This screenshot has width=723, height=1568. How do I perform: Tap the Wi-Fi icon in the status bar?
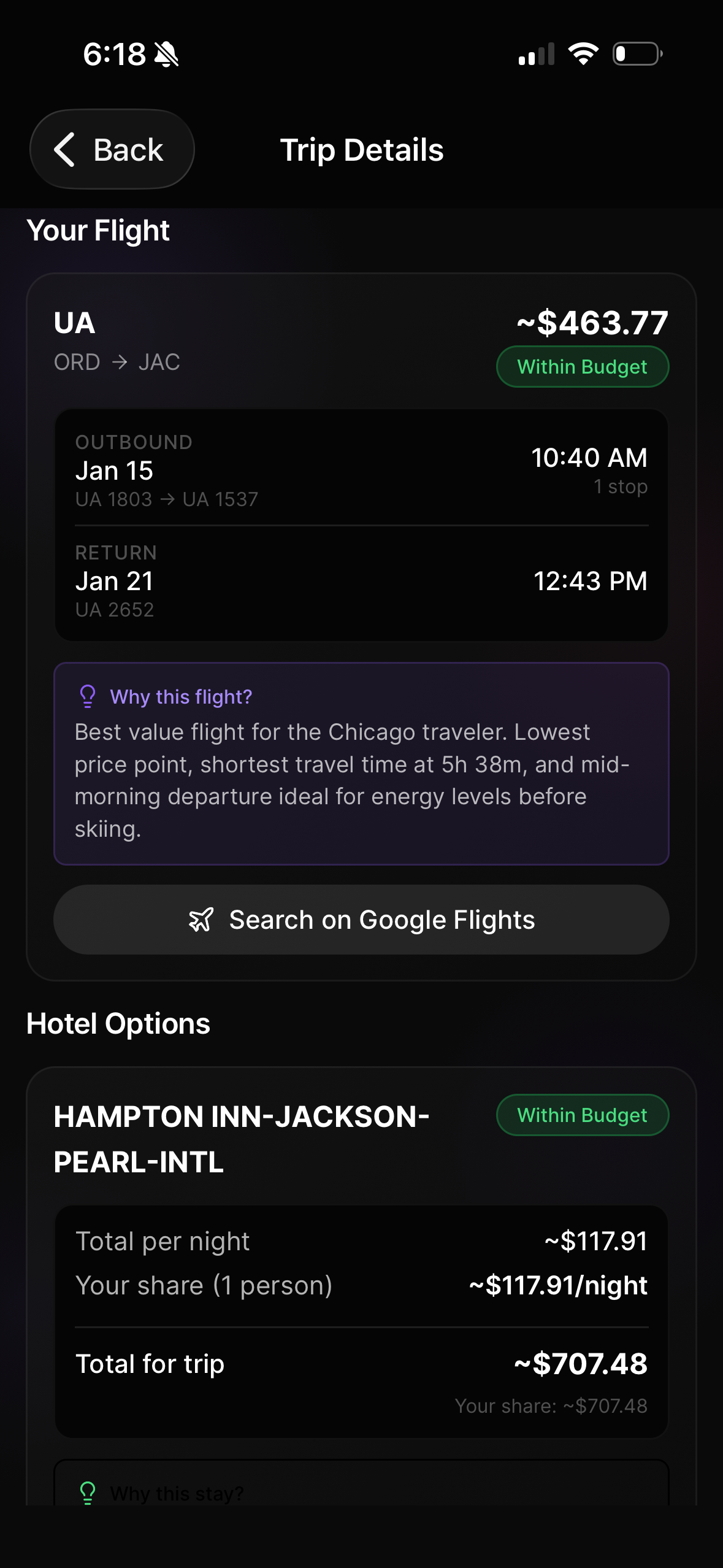582,54
